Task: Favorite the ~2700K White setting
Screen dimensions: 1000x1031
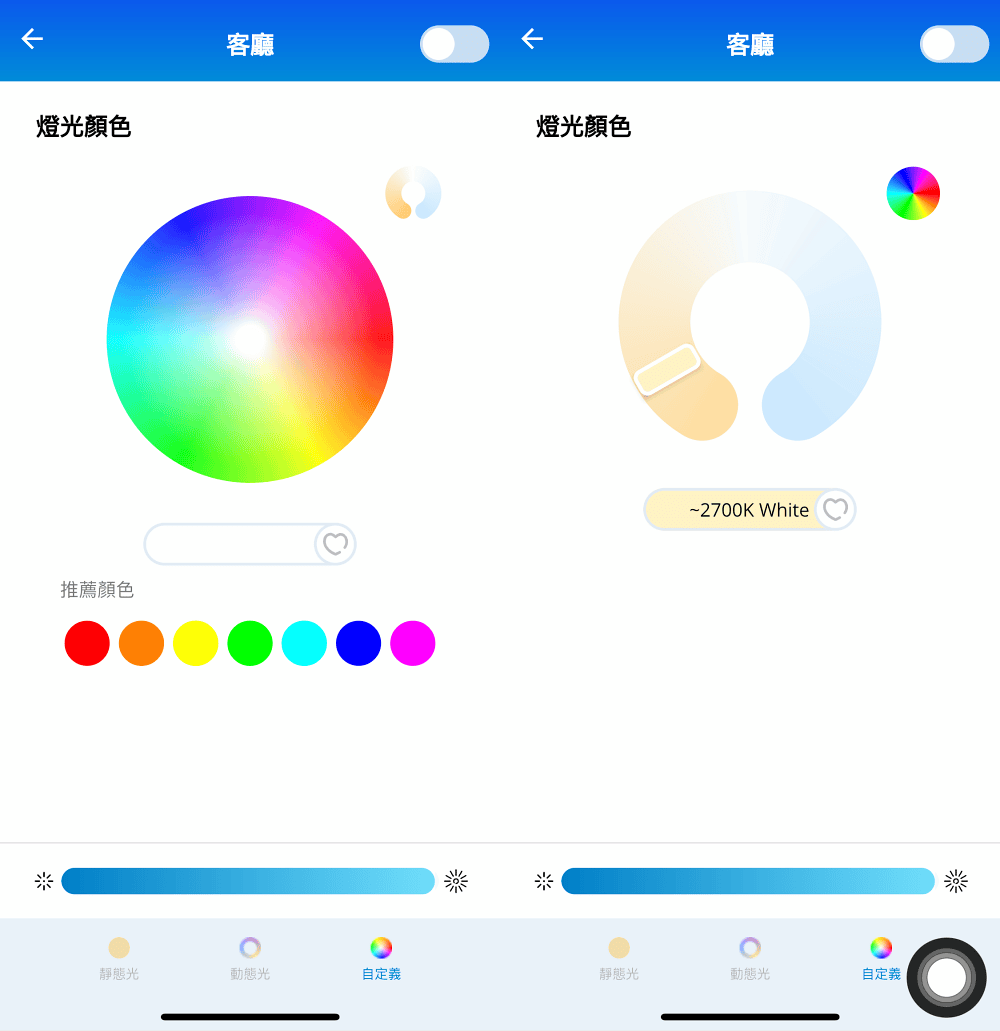Action: coord(835,510)
